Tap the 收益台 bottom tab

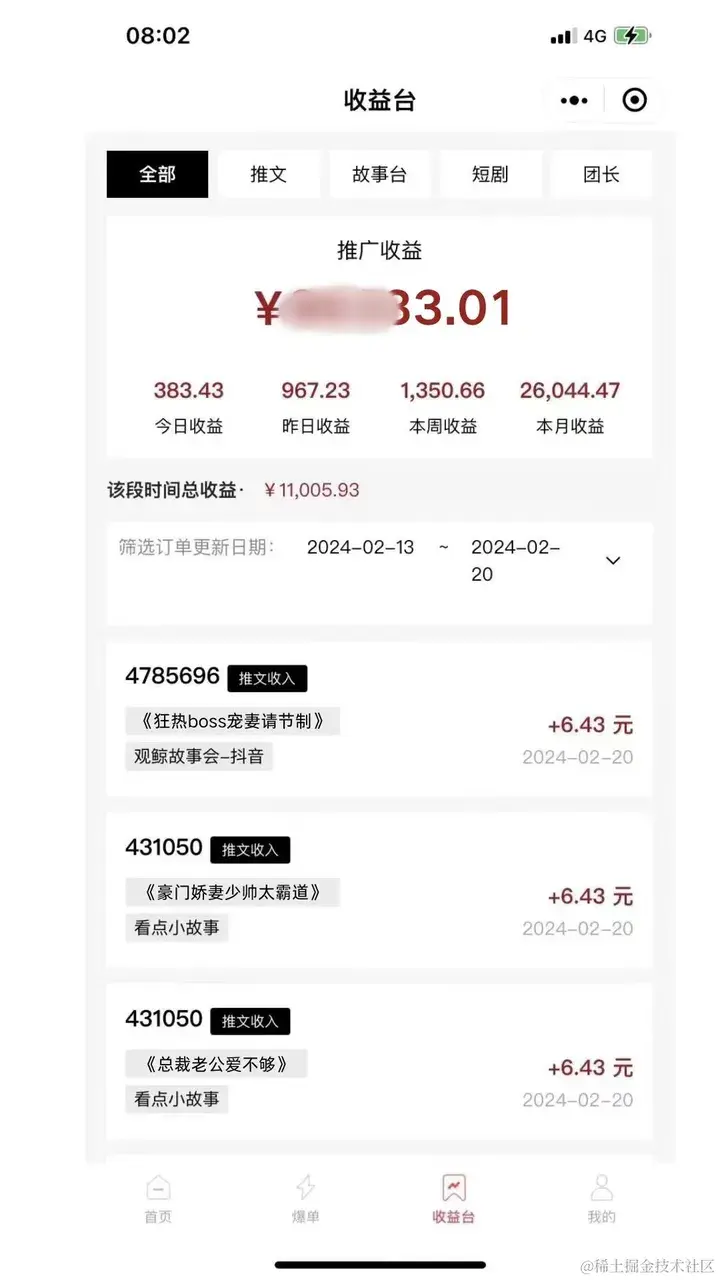tap(453, 1198)
